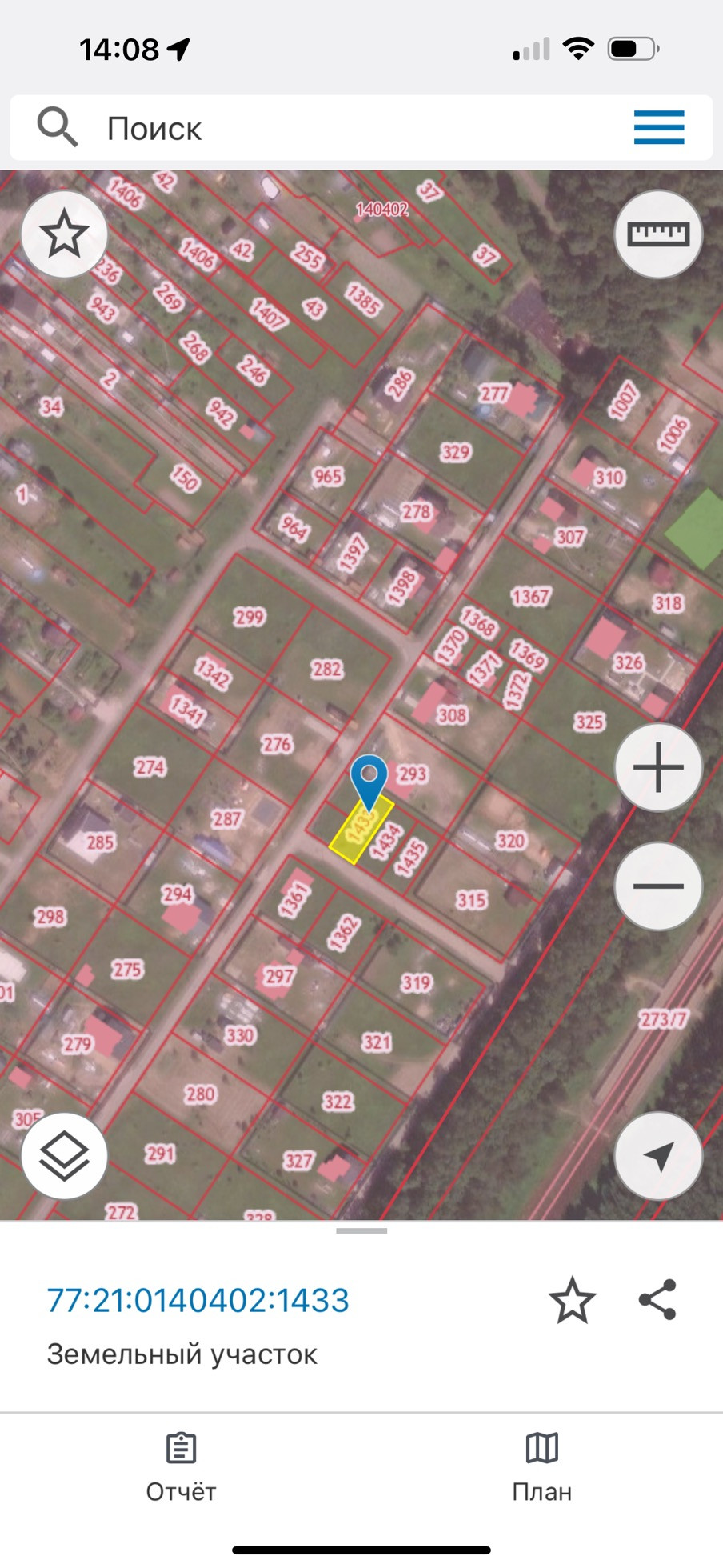Tap the blue pin on parcel 1433
This screenshot has width=723, height=1568.
click(x=369, y=778)
